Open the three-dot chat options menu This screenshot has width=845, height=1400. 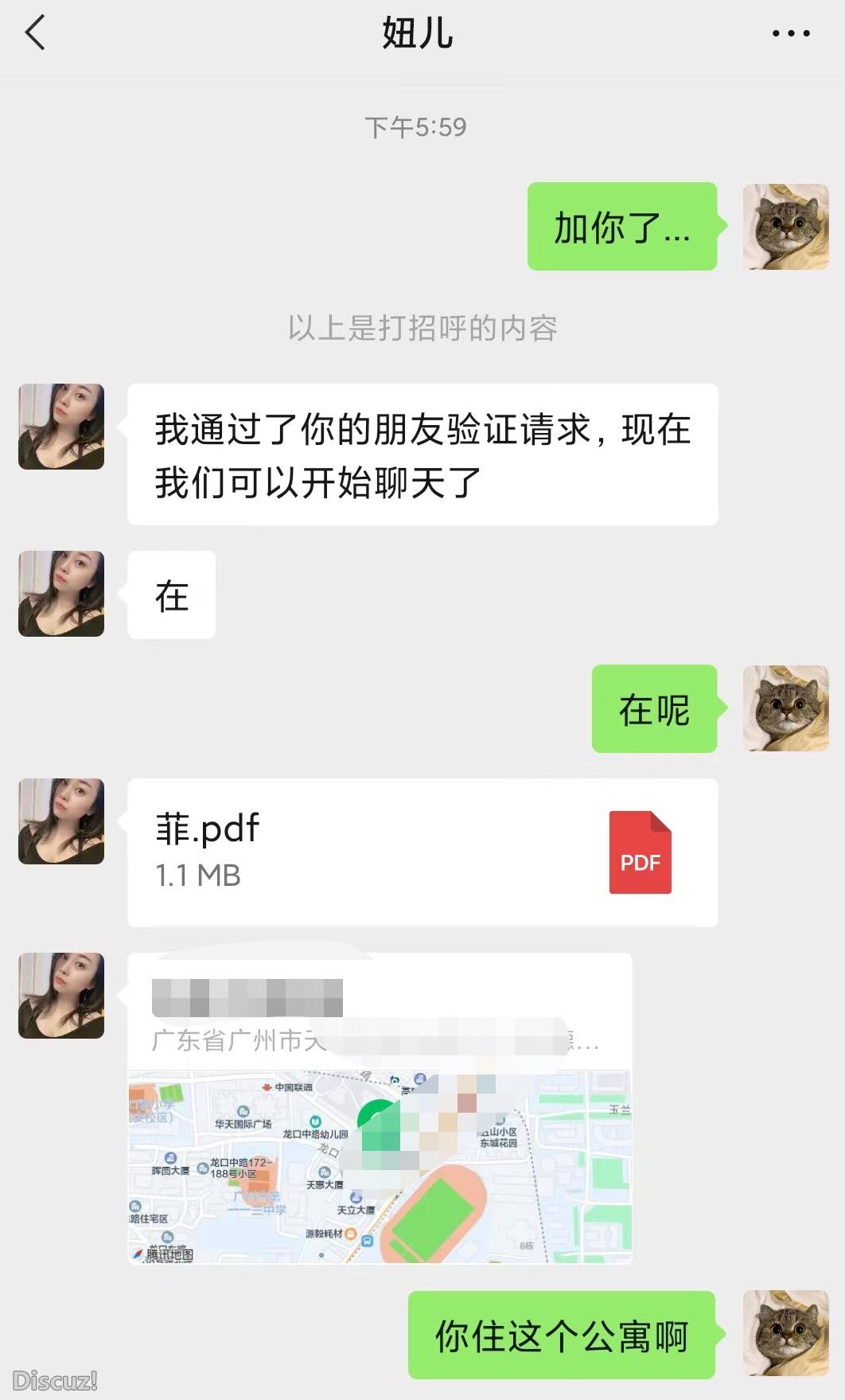[x=791, y=33]
